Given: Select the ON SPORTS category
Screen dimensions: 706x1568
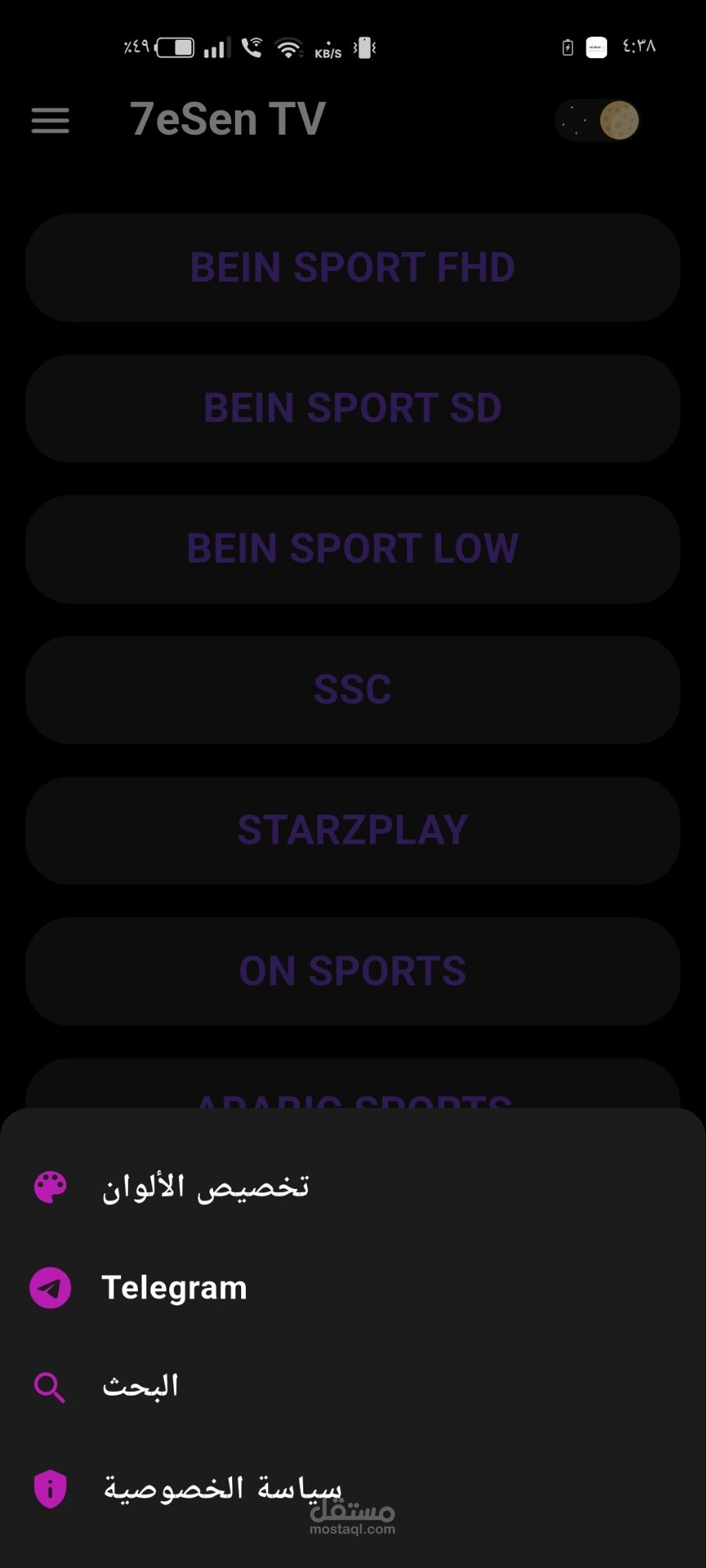Looking at the screenshot, I should tap(353, 972).
